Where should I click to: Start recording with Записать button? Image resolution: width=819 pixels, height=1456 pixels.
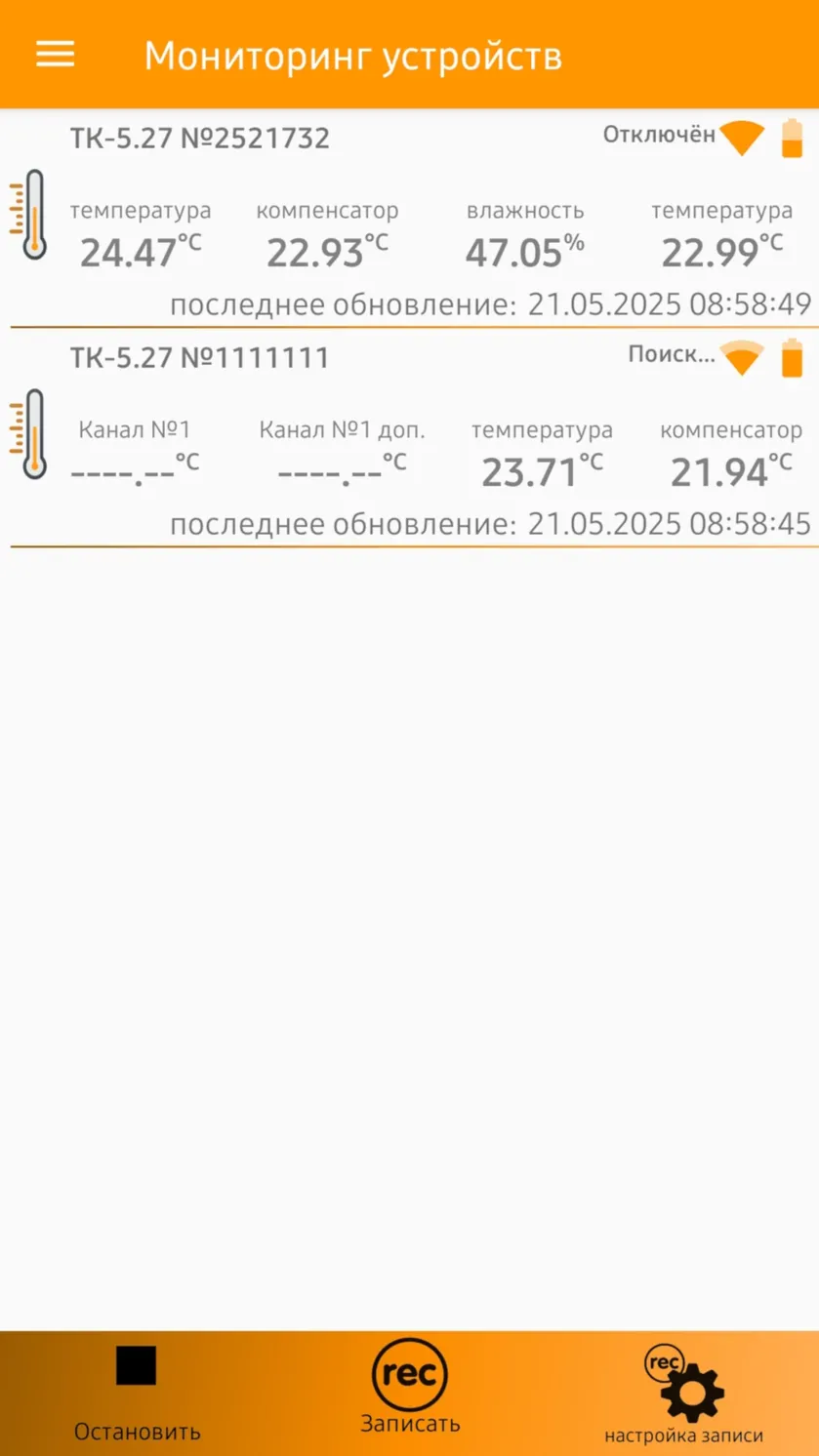409,1387
